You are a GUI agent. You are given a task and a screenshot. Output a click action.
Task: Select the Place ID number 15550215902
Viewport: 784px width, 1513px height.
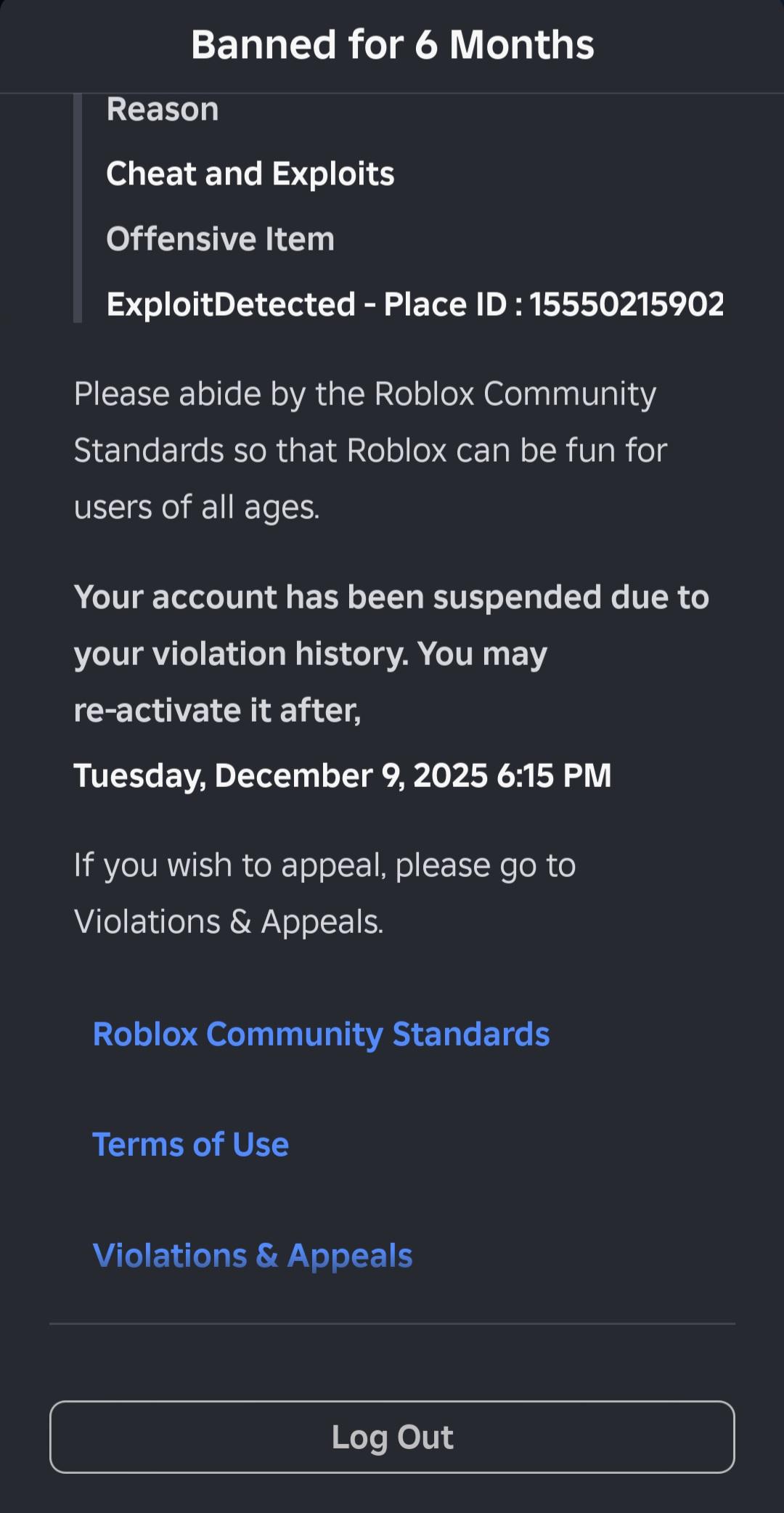click(628, 304)
